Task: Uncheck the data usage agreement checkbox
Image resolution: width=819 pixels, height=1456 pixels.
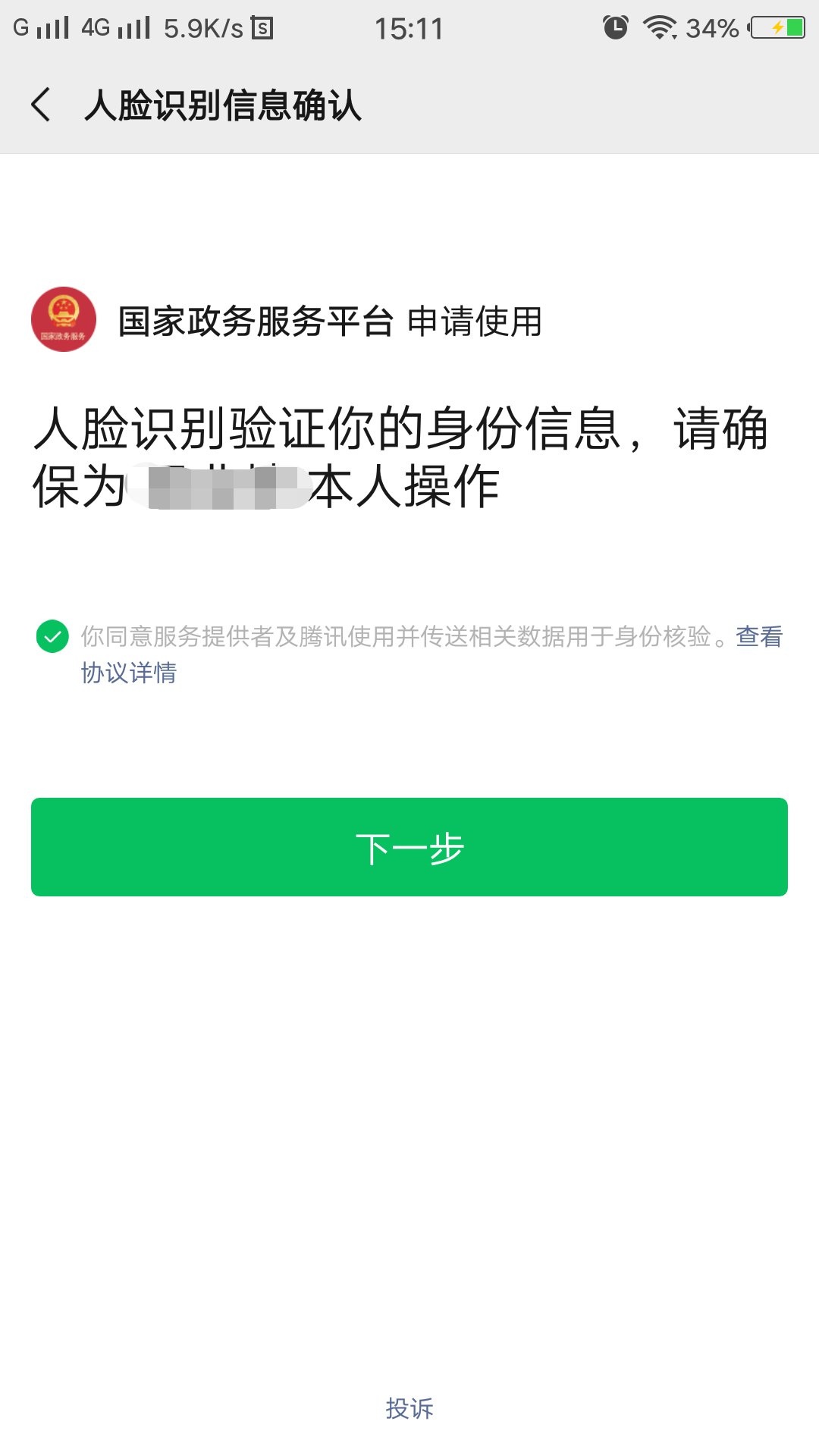Action: tap(52, 636)
